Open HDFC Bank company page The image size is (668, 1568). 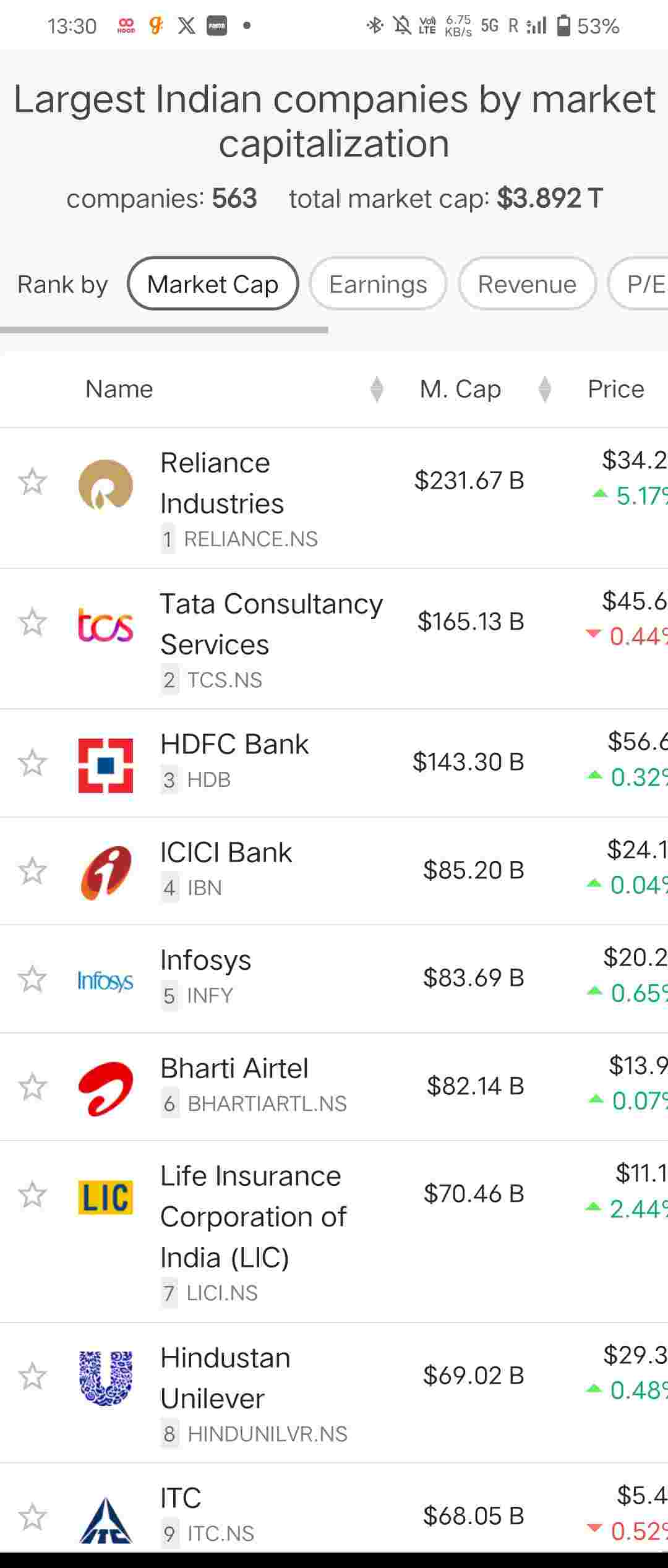pyautogui.click(x=234, y=744)
